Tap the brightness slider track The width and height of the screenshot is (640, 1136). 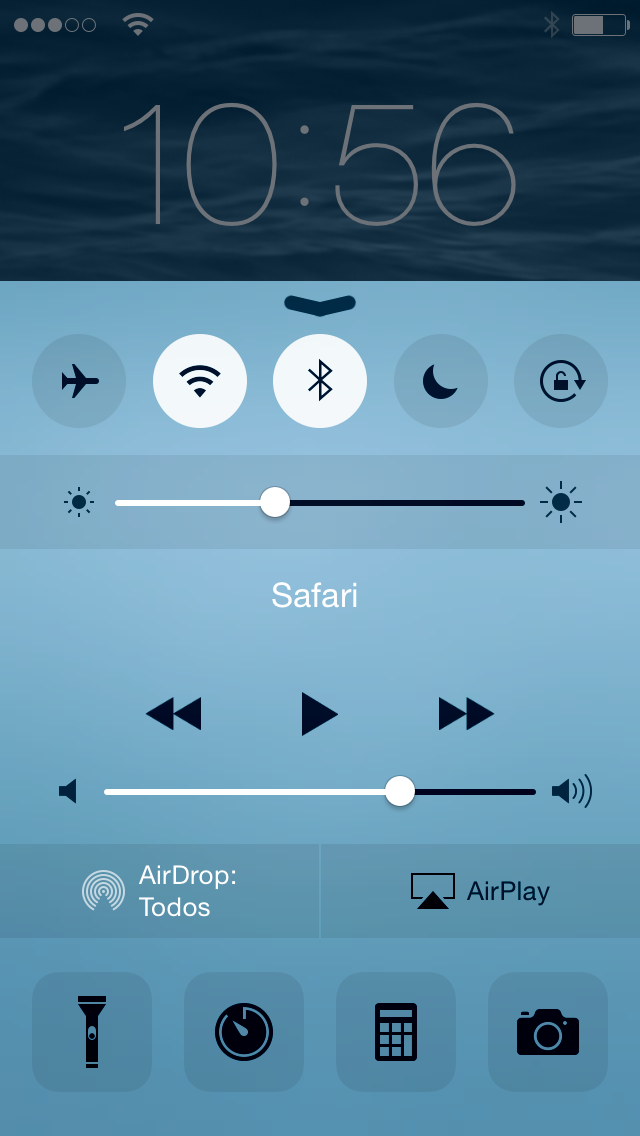tap(320, 502)
